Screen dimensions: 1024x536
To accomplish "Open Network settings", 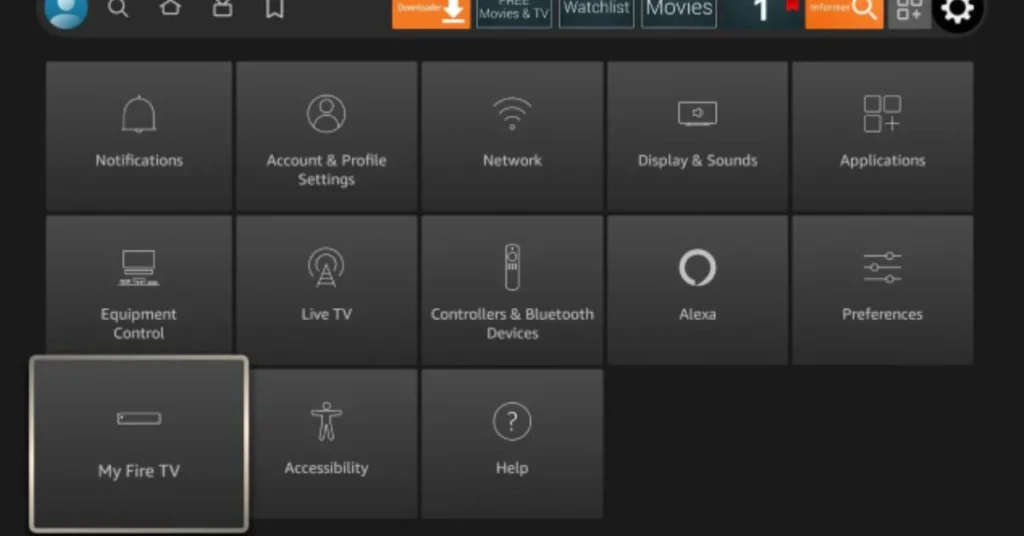I will point(512,136).
